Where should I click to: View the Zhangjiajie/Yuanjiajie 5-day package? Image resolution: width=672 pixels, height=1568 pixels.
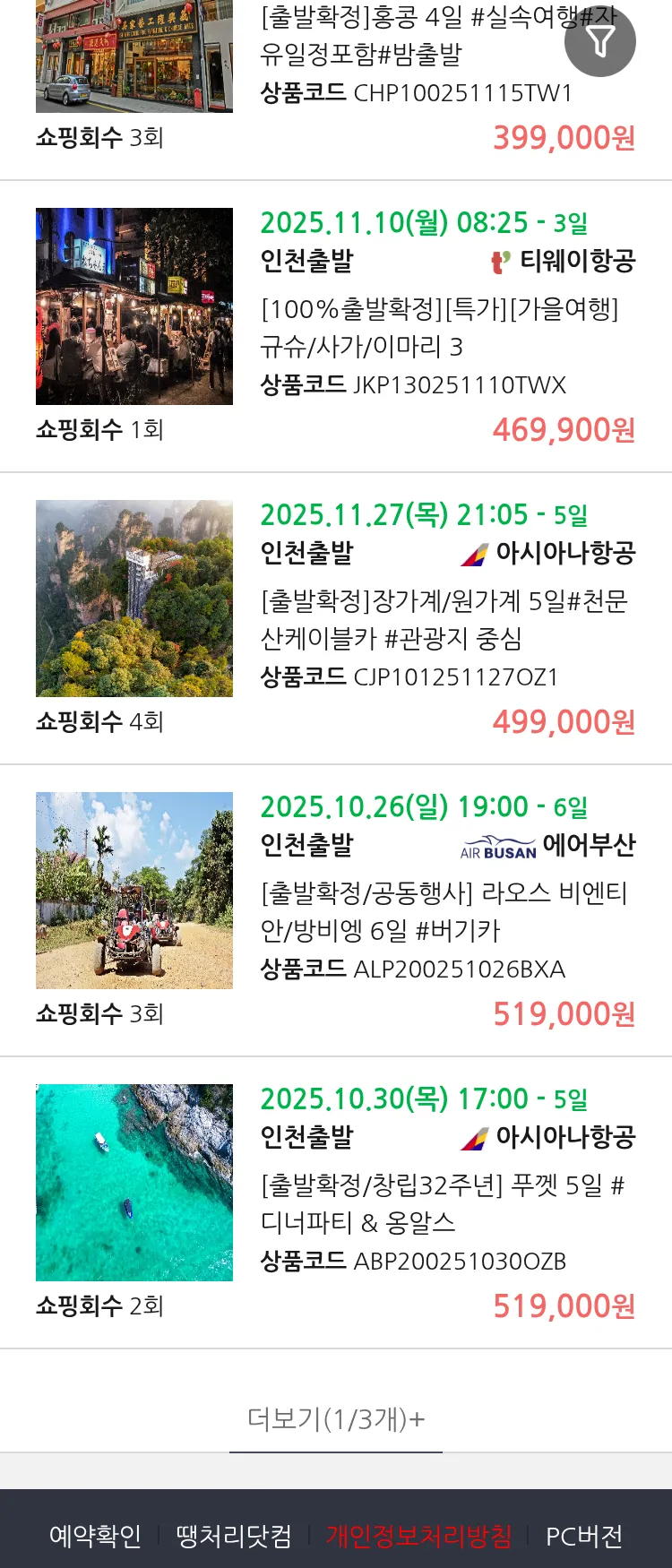point(444,620)
